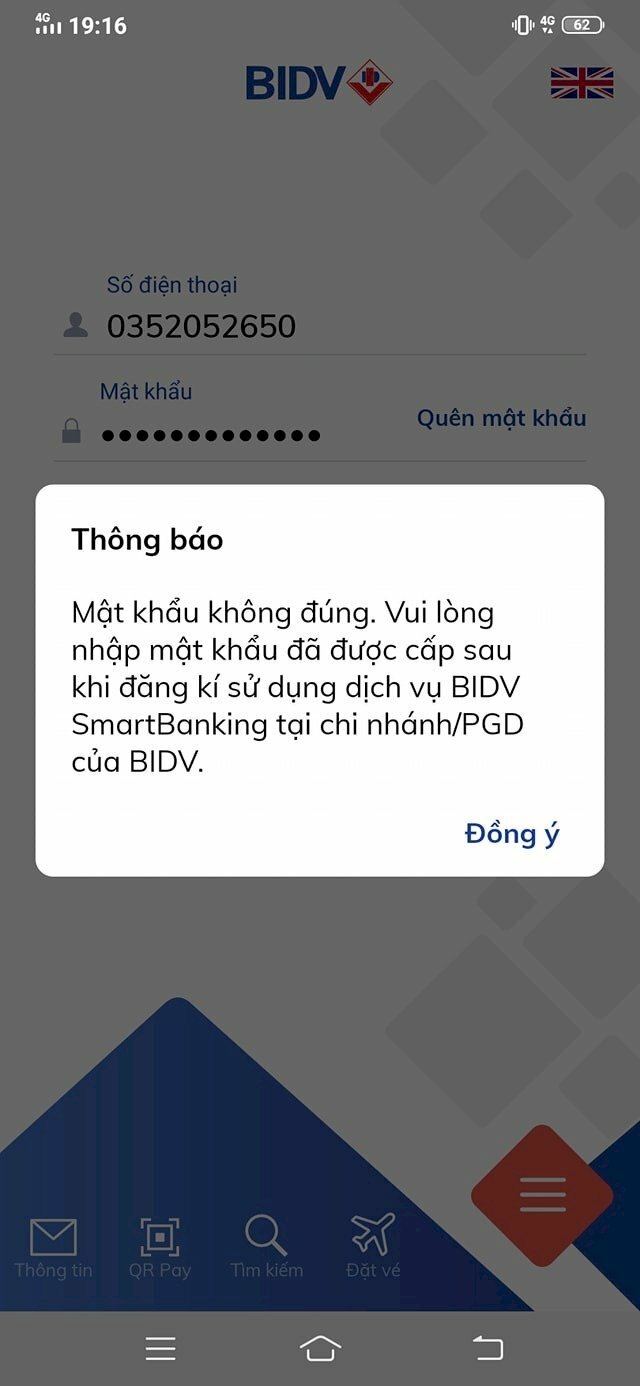Viewport: 640px width, 1386px height.
Task: Return to the phone home screen
Action: [x=320, y=1348]
